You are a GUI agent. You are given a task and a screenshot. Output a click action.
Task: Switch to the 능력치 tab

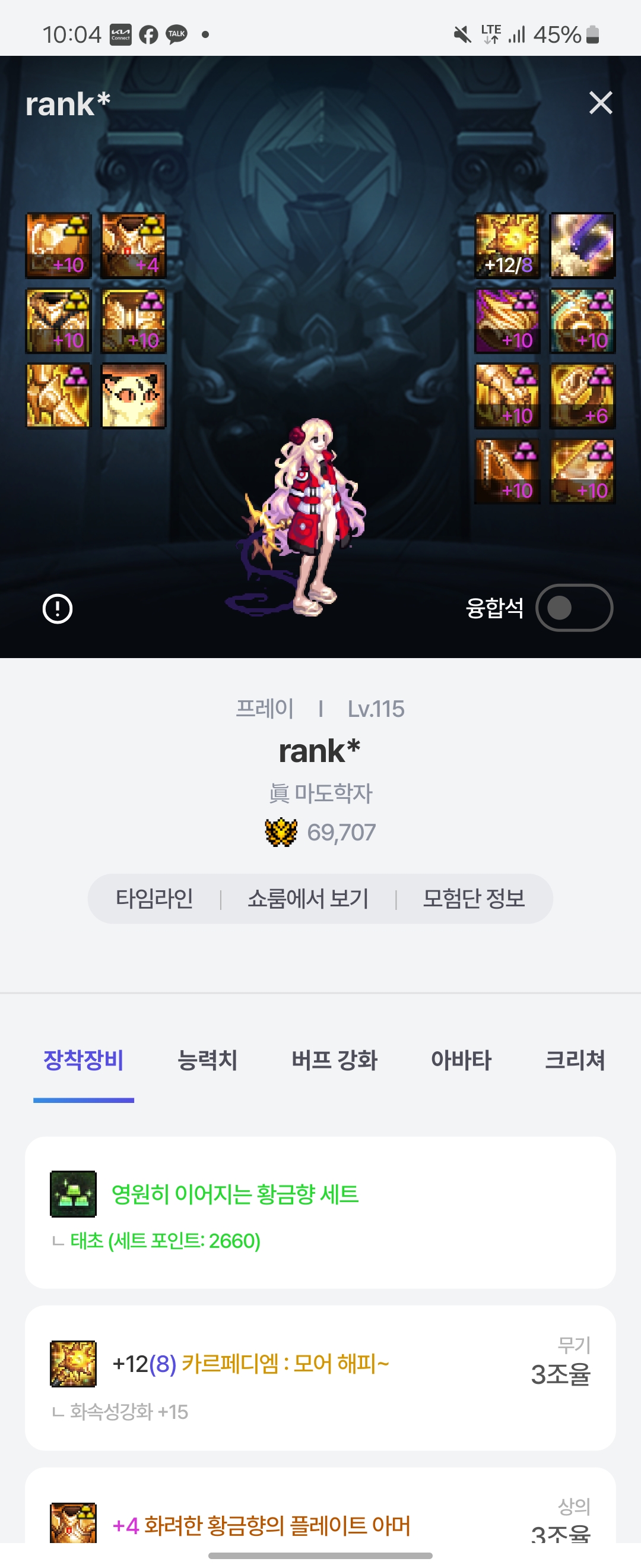click(x=207, y=1060)
